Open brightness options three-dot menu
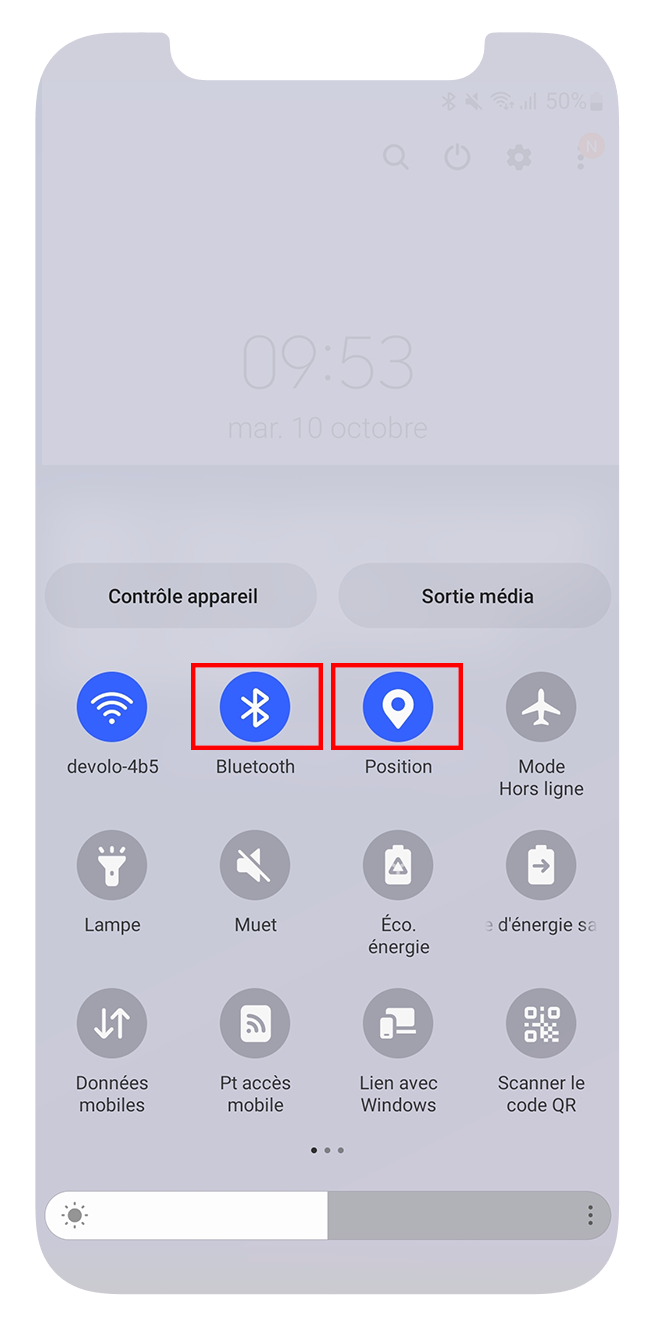656x1326 pixels. click(590, 1215)
